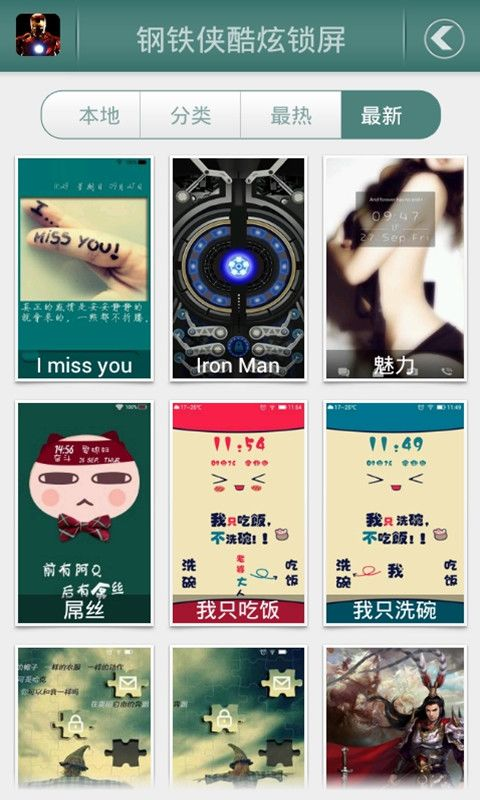Tap the back arrow in the header

pyautogui.click(x=444, y=39)
